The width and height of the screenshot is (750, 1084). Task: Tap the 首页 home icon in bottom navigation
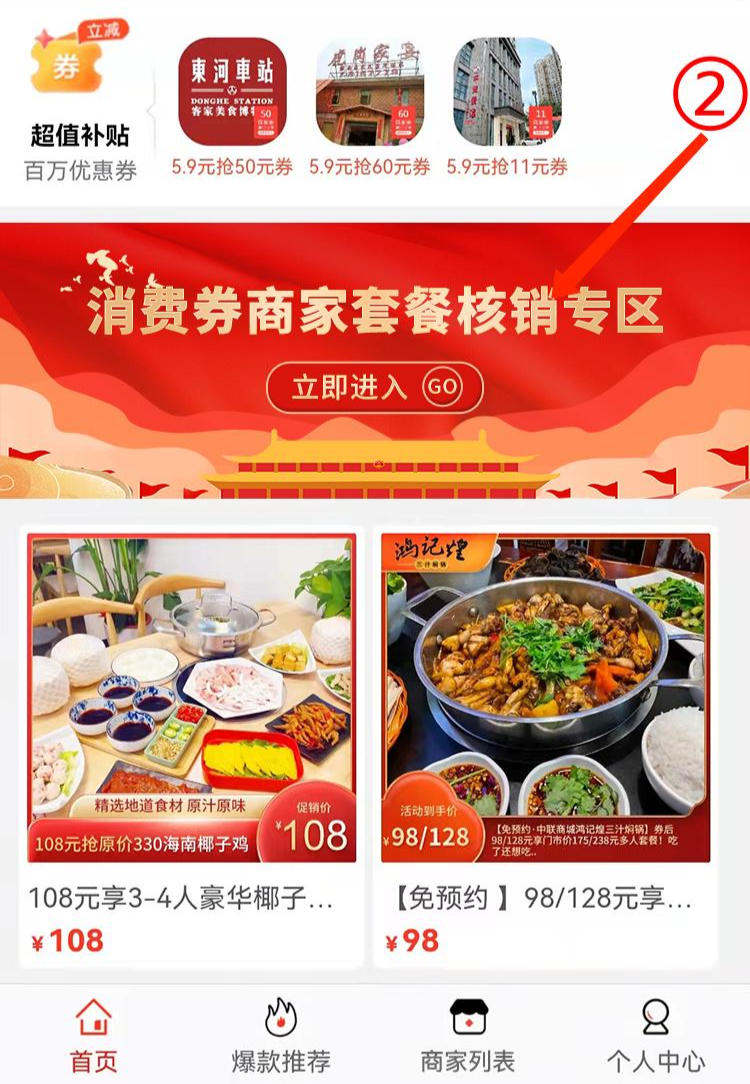coord(92,1020)
